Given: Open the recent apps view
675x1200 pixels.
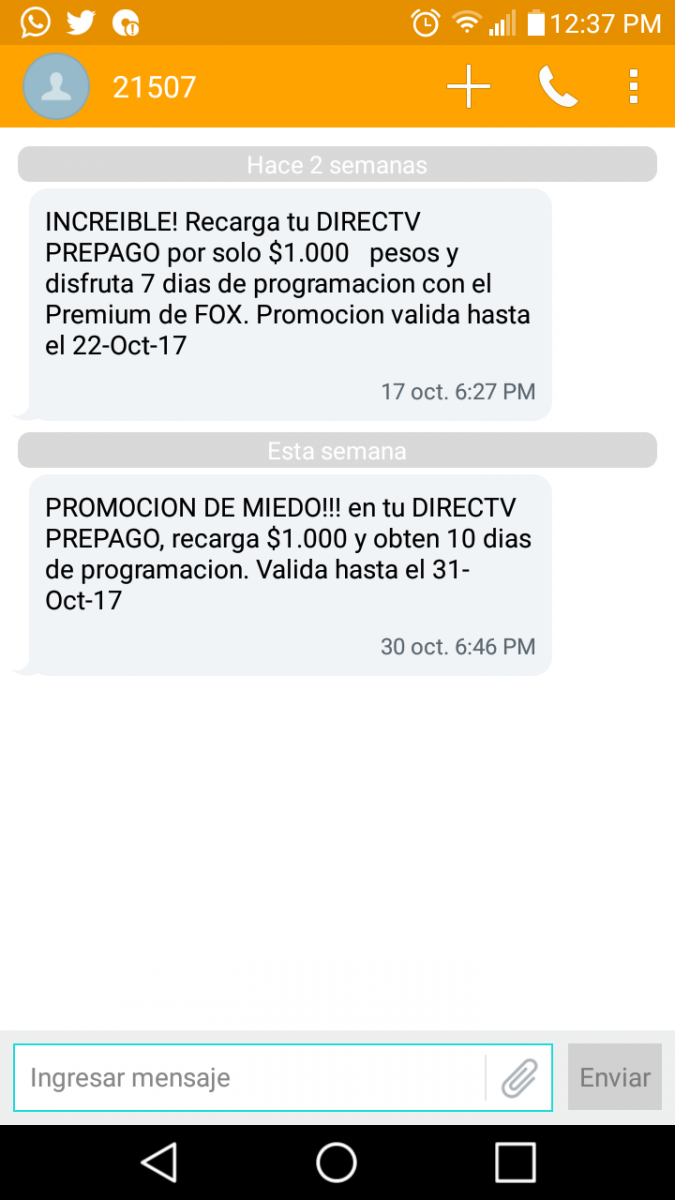Looking at the screenshot, I should (515, 1163).
